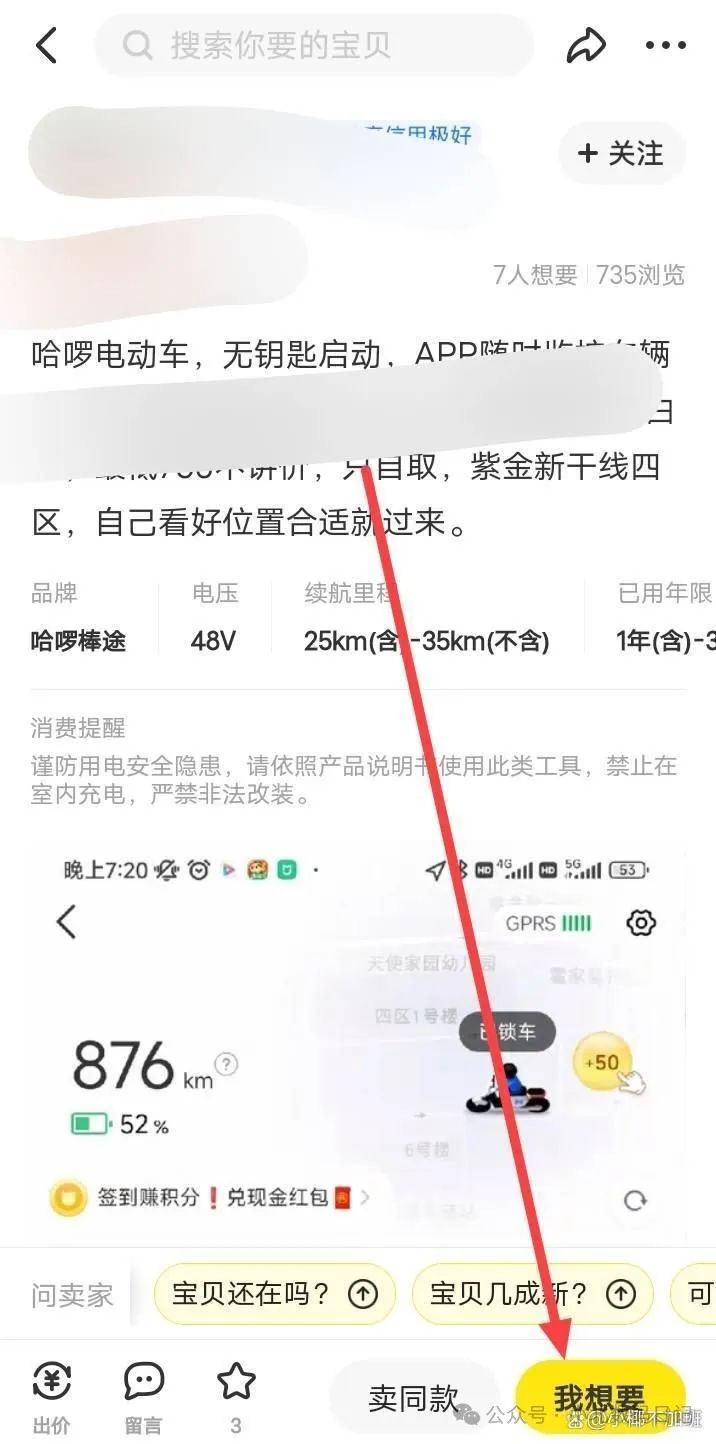Tap the yellow 我想要 button
The width and height of the screenshot is (716, 1444).
coord(600,1398)
